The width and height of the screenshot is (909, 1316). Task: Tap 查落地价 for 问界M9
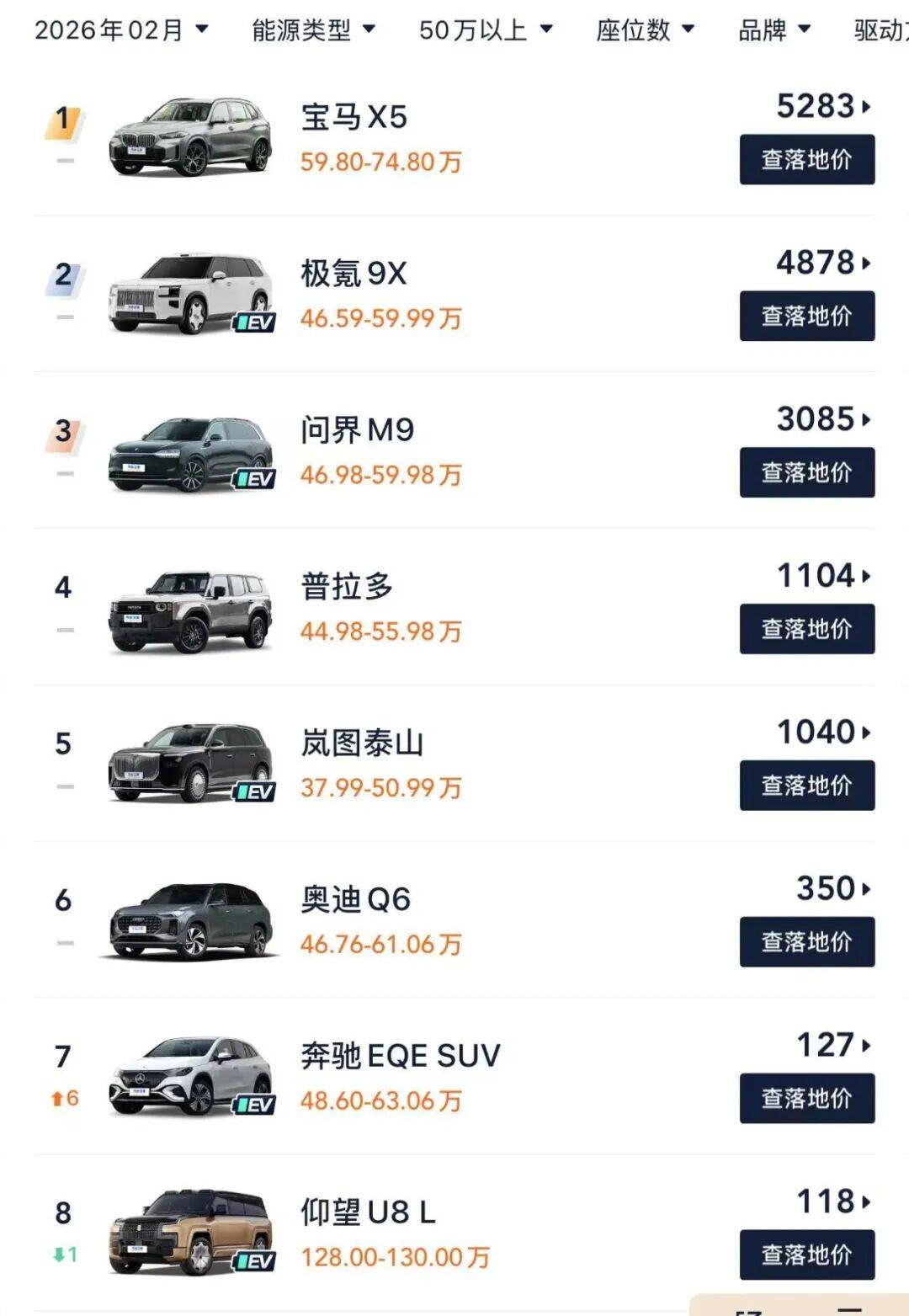(807, 472)
